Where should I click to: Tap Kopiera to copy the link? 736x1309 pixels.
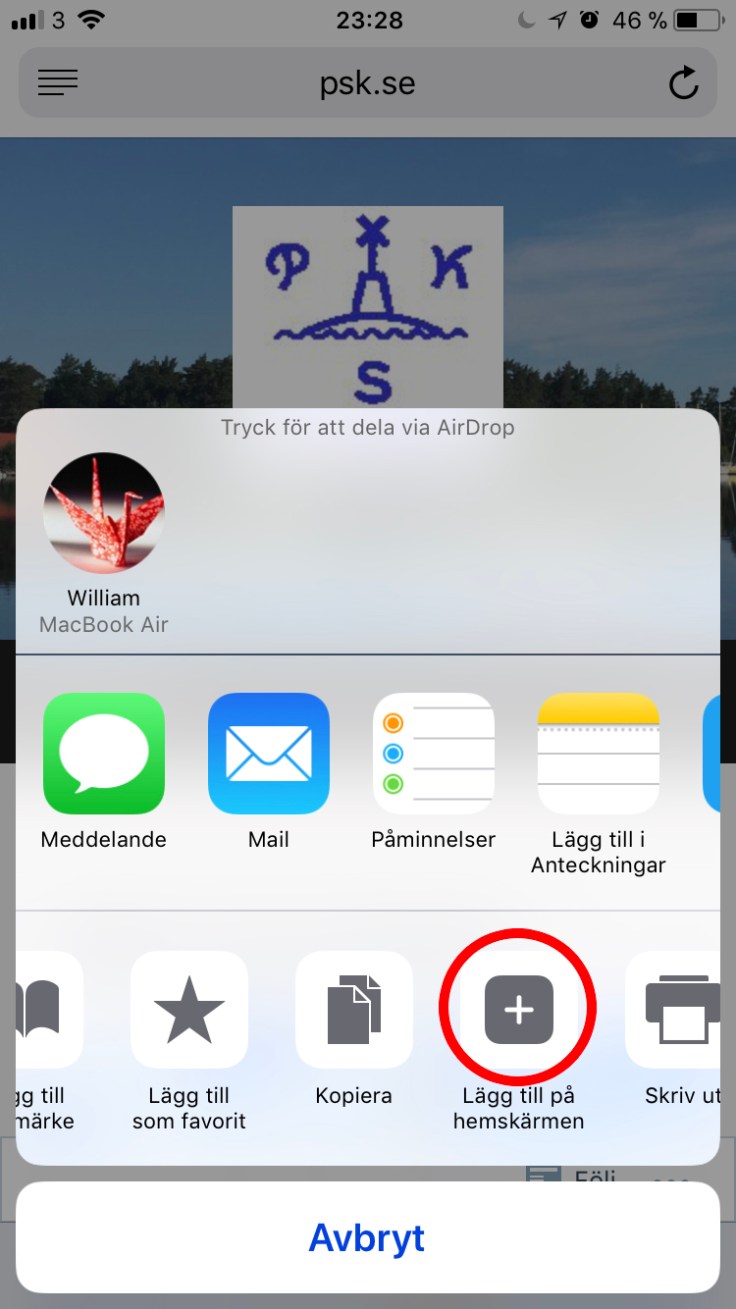(353, 1010)
